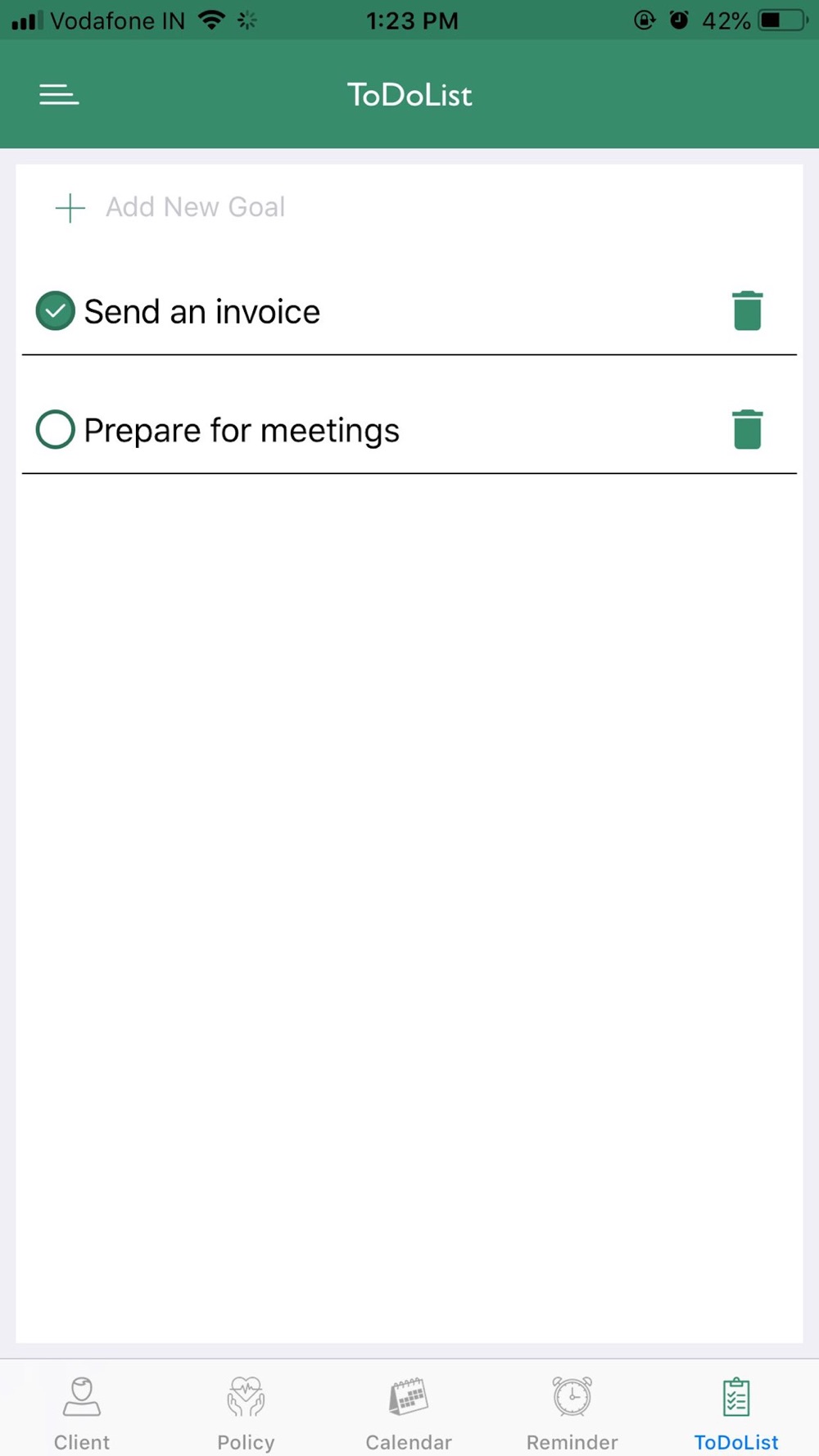Uncheck the Send an invoice task

tap(55, 311)
